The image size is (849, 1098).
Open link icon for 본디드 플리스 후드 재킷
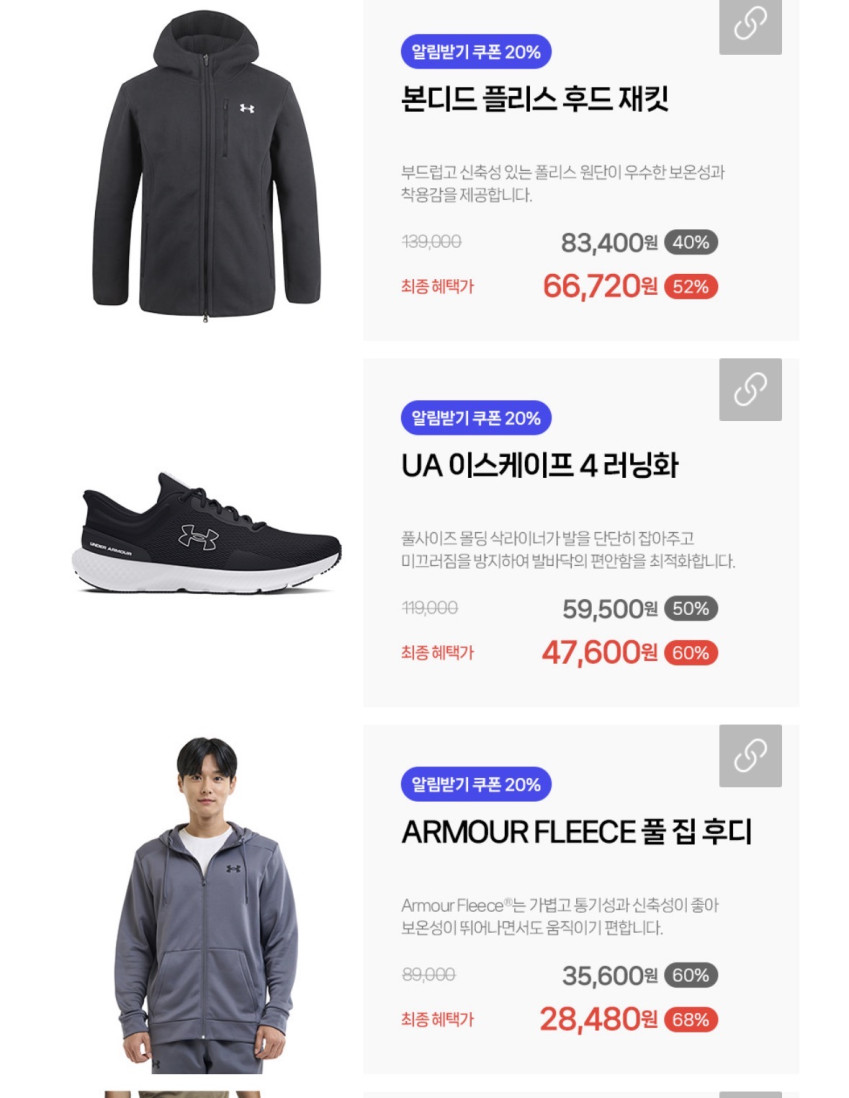[750, 24]
